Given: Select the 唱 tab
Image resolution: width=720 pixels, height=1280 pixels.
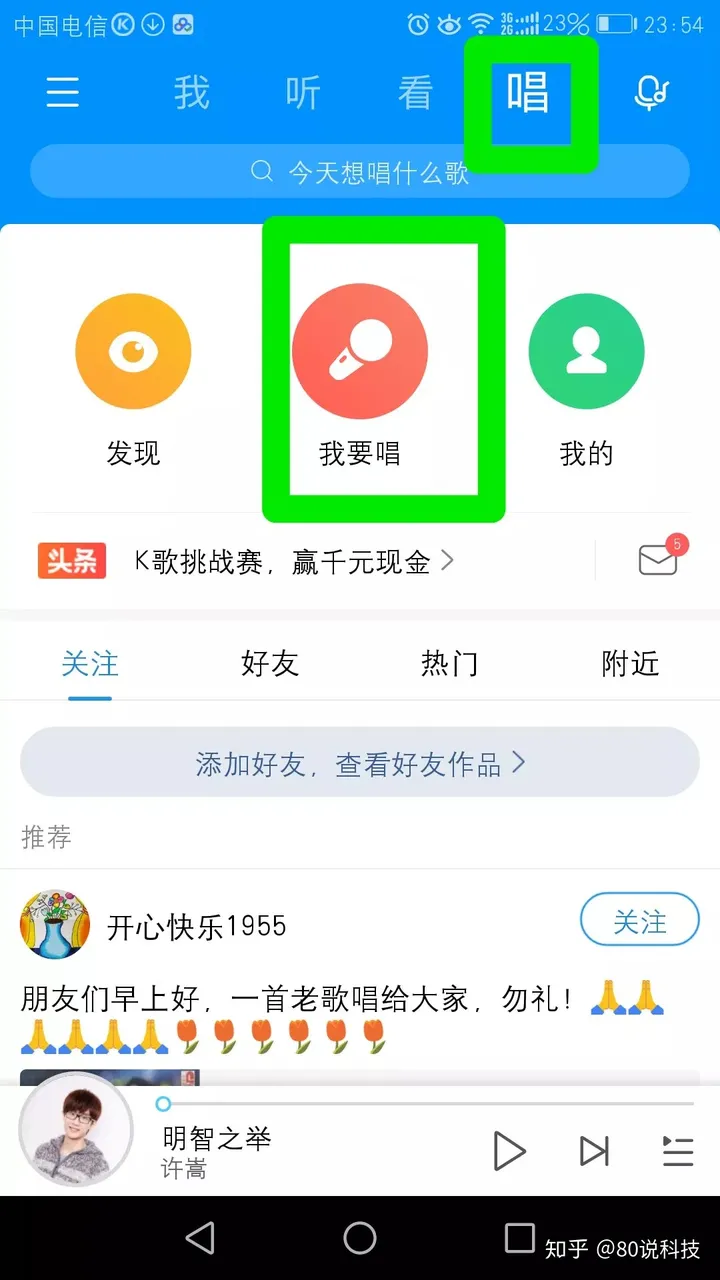Looking at the screenshot, I should [528, 93].
